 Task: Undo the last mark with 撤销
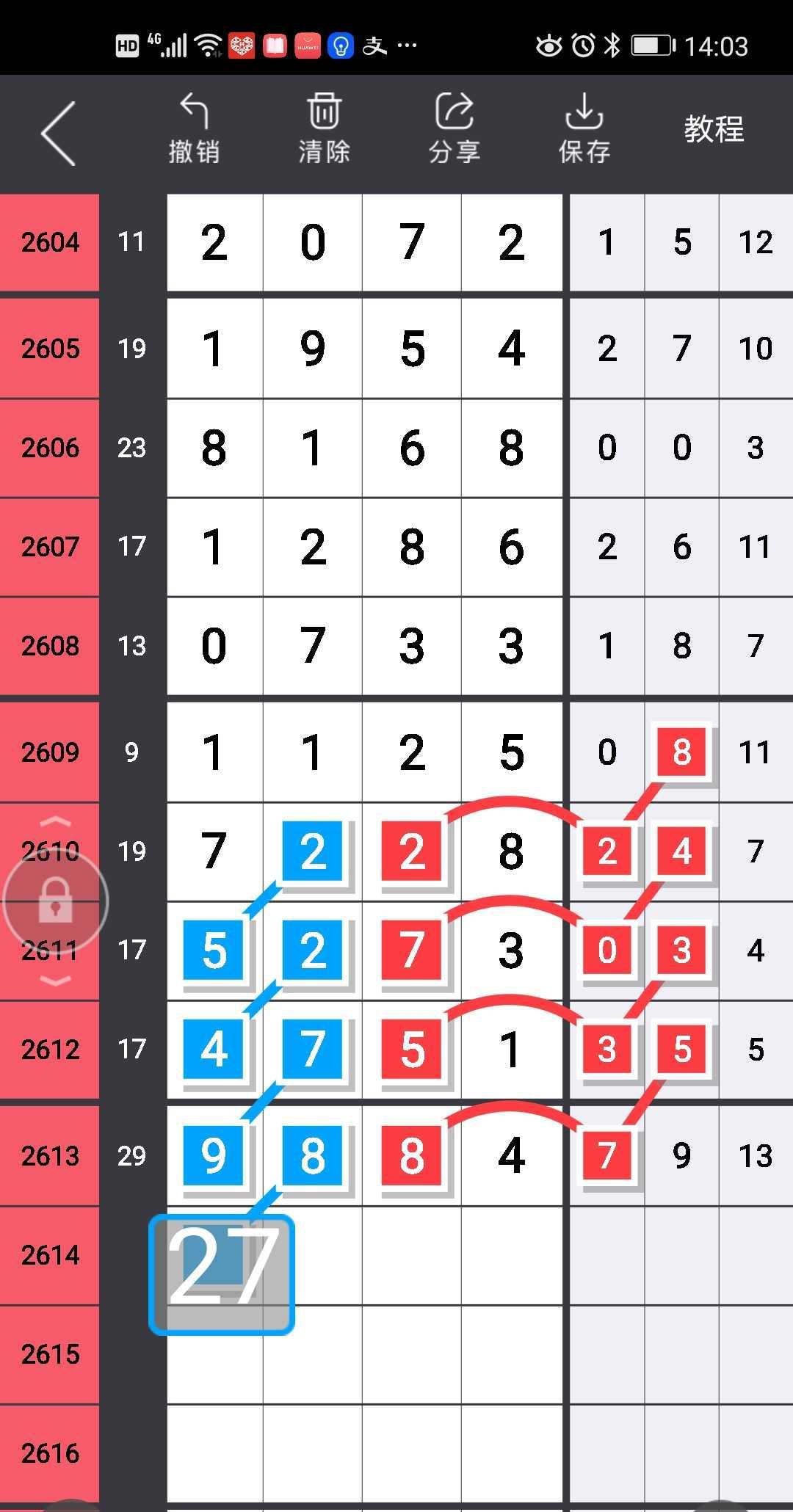pos(194,129)
